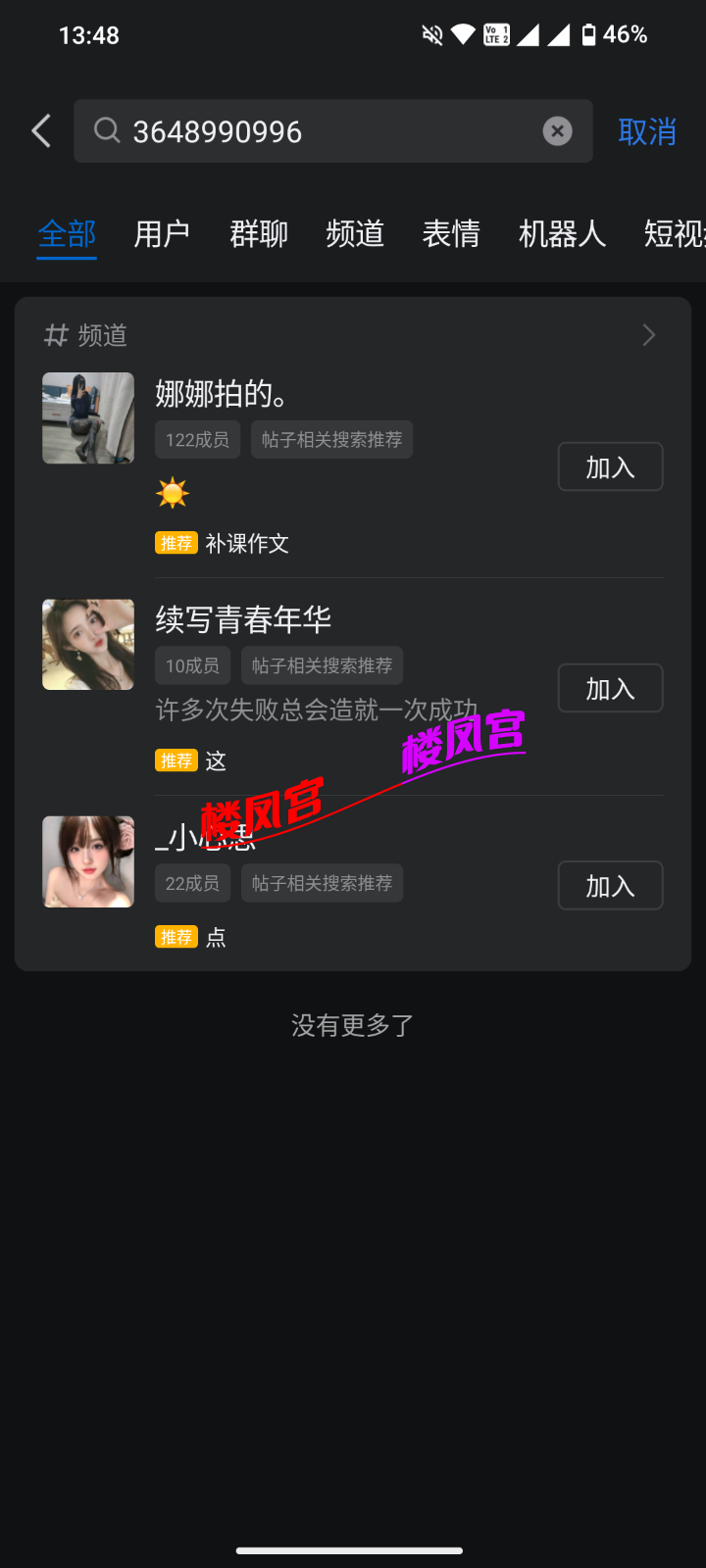Tap the search field containing 3648990996
The image size is (706, 1568).
click(324, 131)
